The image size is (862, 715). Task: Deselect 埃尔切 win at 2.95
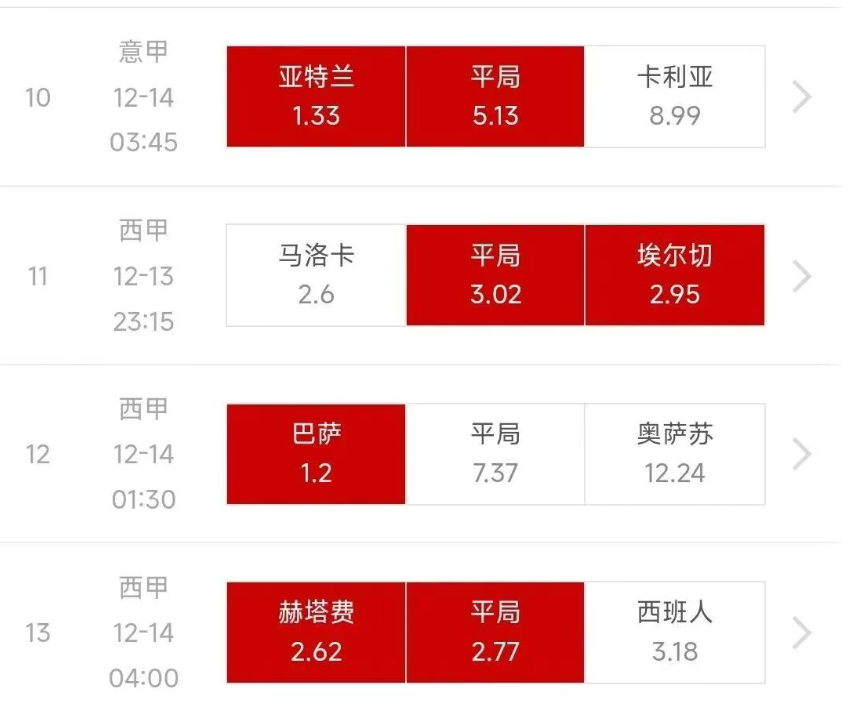click(675, 275)
